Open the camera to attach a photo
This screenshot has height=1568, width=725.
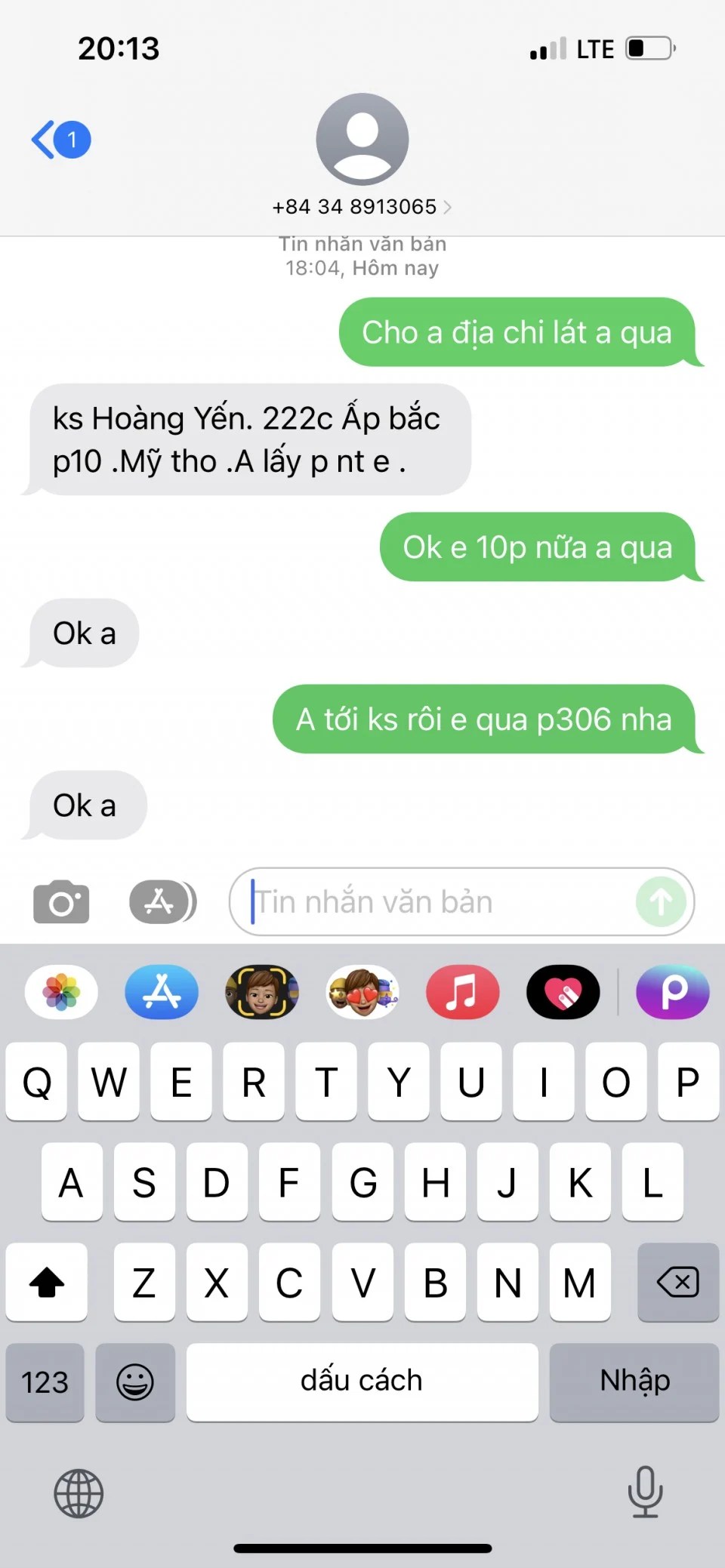[x=61, y=901]
